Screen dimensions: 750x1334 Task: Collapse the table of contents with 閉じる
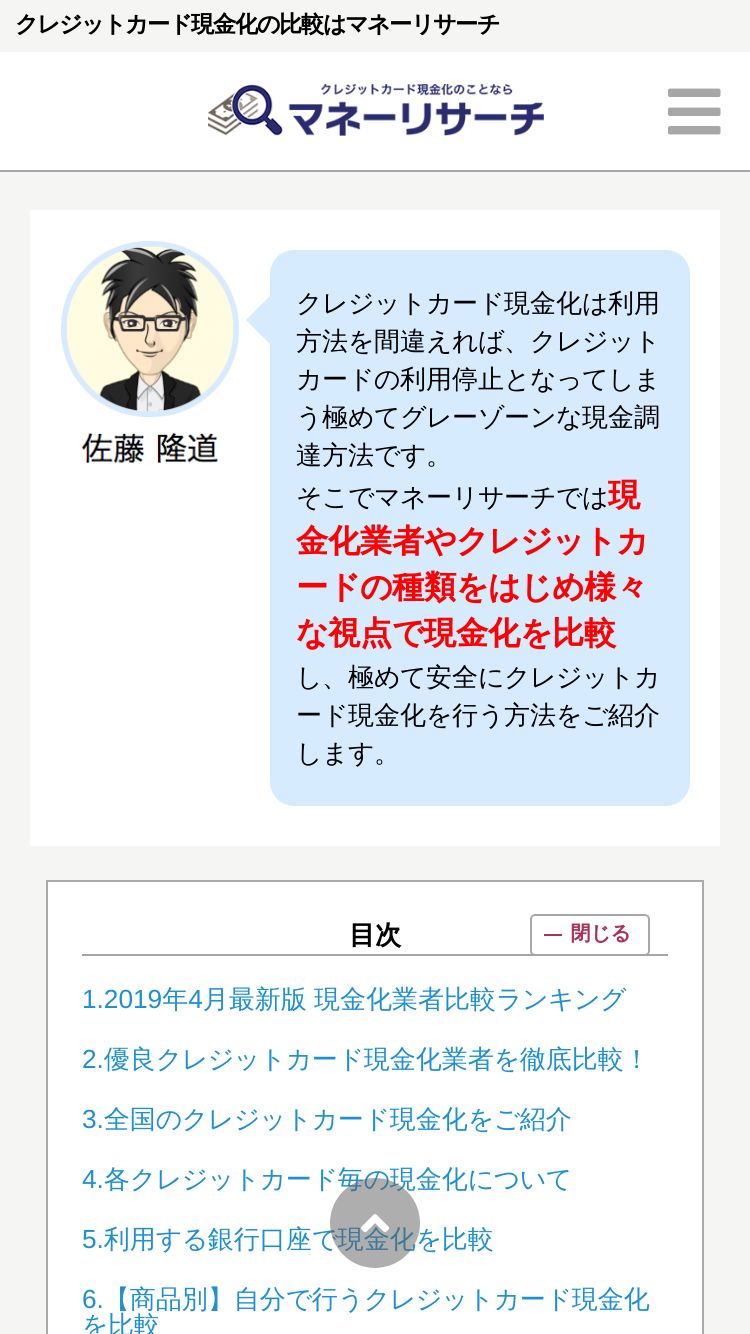pyautogui.click(x=589, y=934)
